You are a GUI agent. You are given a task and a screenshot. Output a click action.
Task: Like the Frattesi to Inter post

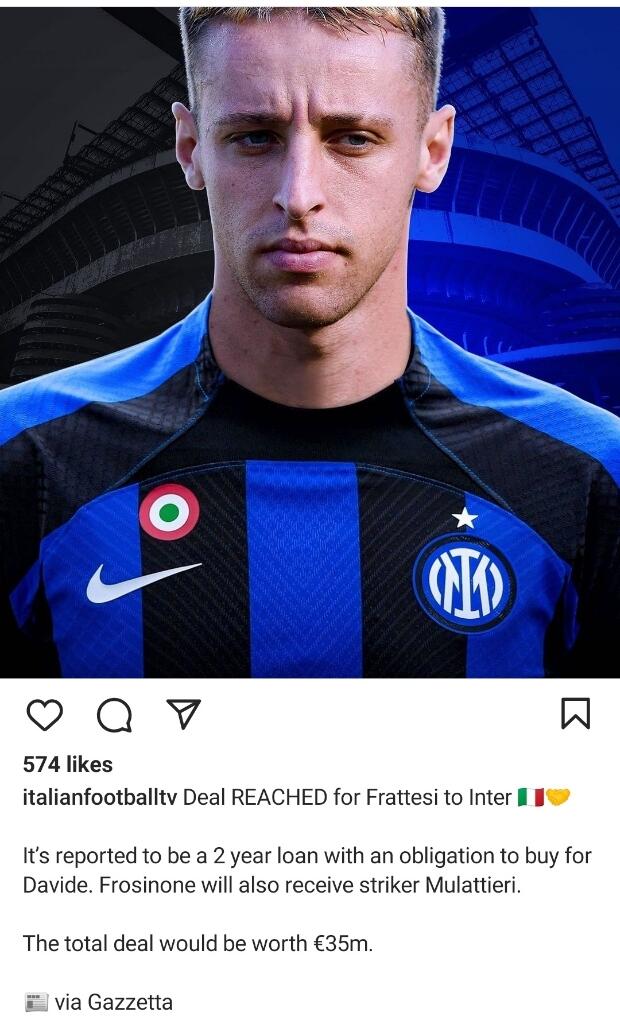coord(44,714)
